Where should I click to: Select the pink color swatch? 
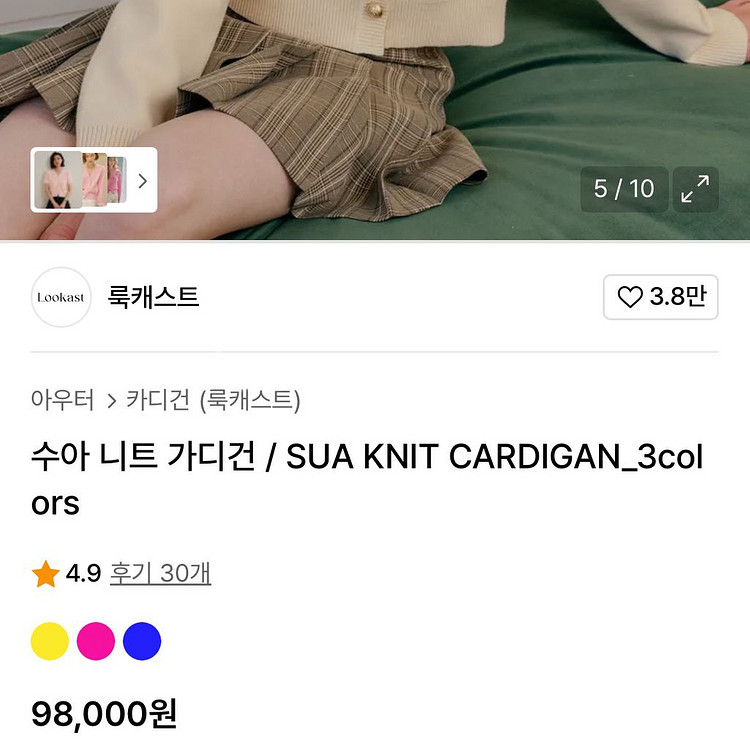click(96, 641)
